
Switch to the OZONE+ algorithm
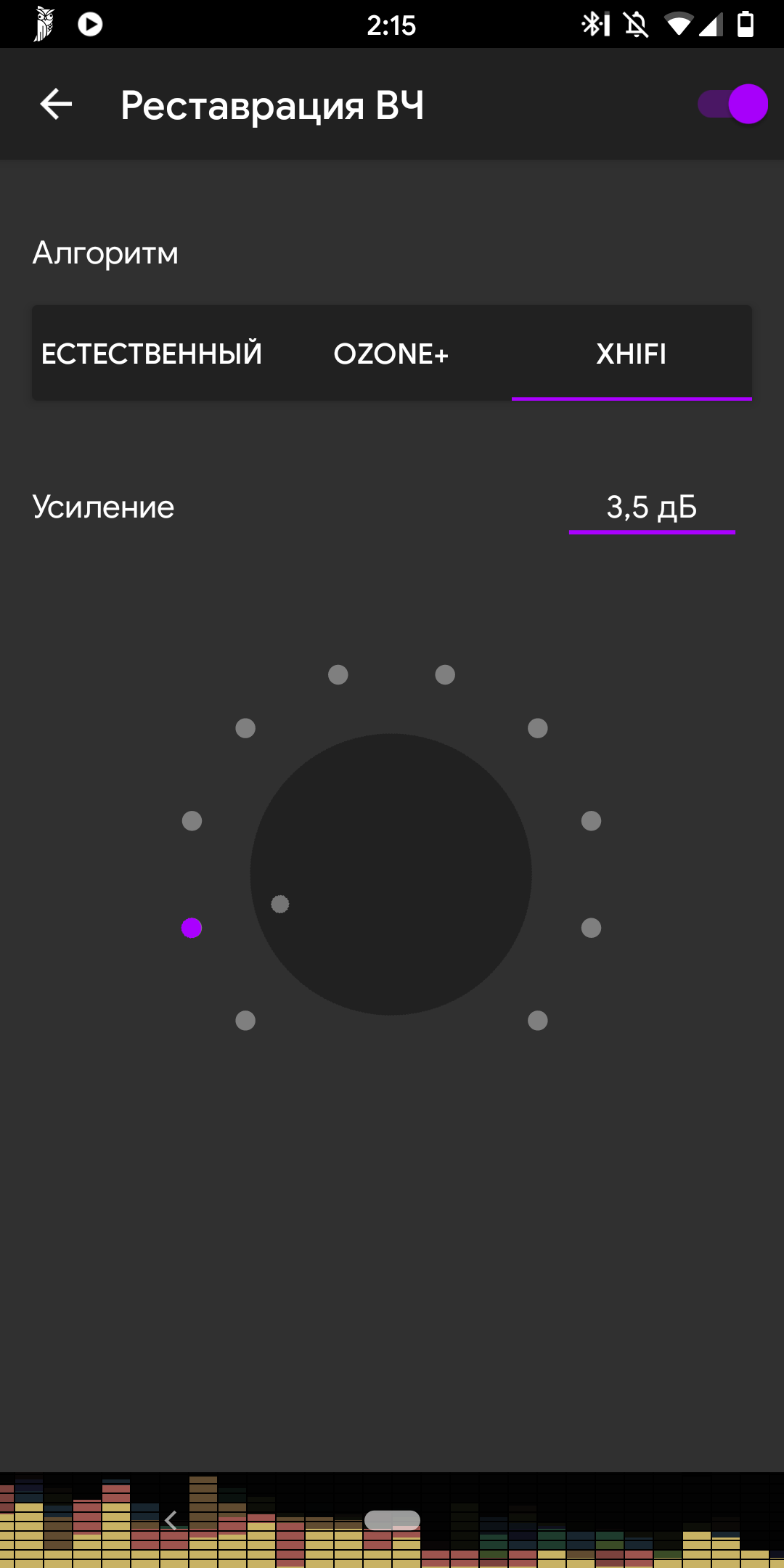pyautogui.click(x=391, y=354)
